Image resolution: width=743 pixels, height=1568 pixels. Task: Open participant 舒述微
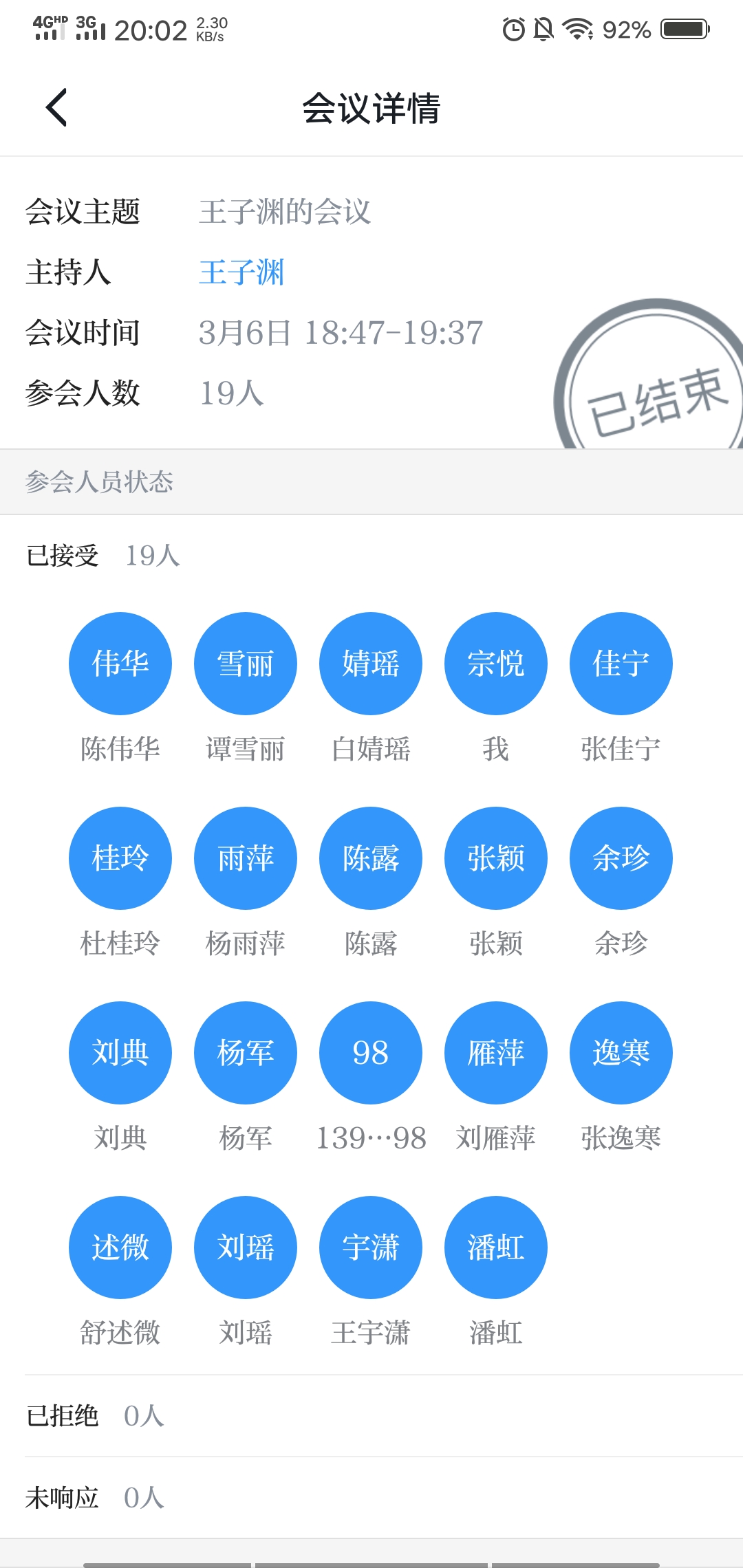[120, 1248]
